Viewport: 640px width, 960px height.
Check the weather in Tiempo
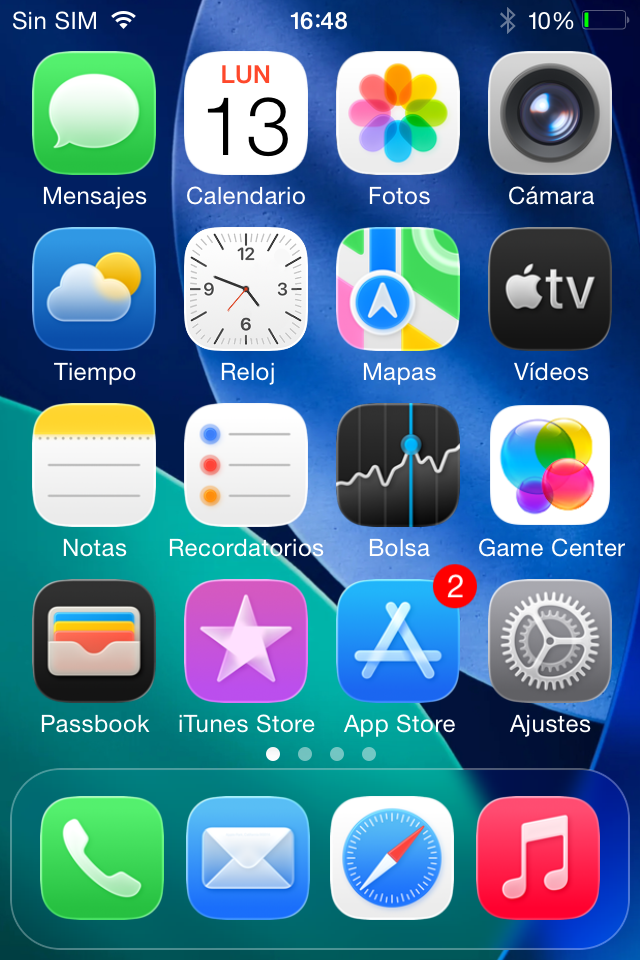pos(94,289)
